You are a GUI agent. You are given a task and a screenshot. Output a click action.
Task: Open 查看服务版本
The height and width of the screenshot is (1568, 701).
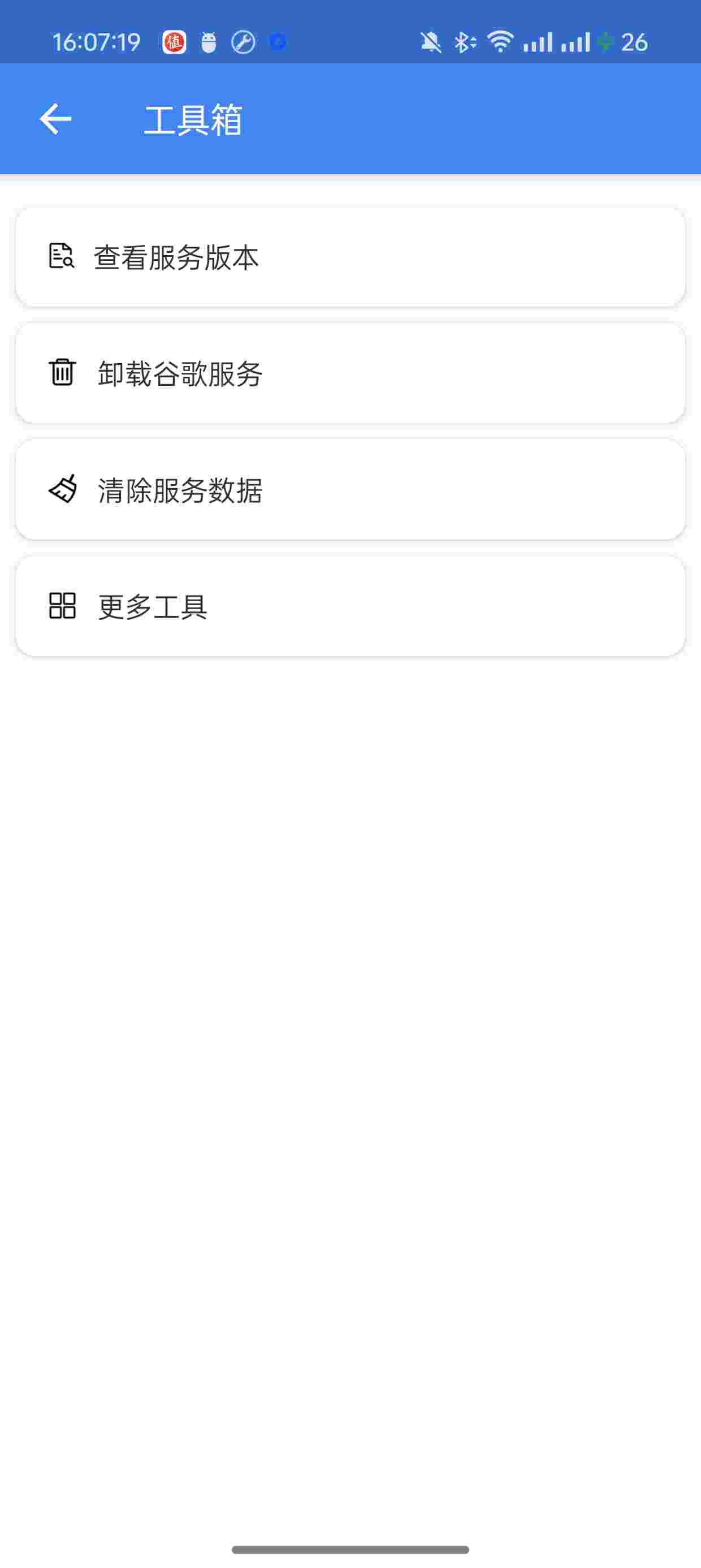pyautogui.click(x=350, y=257)
